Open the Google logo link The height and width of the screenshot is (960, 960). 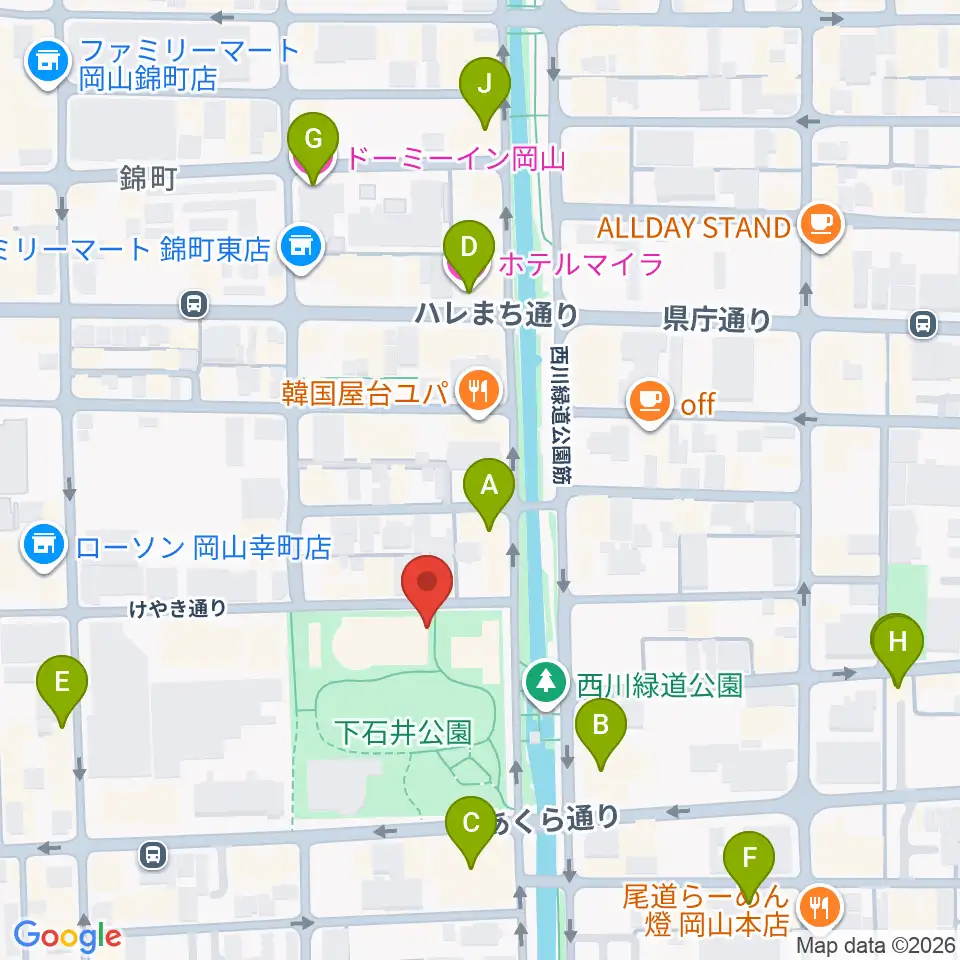(67, 936)
